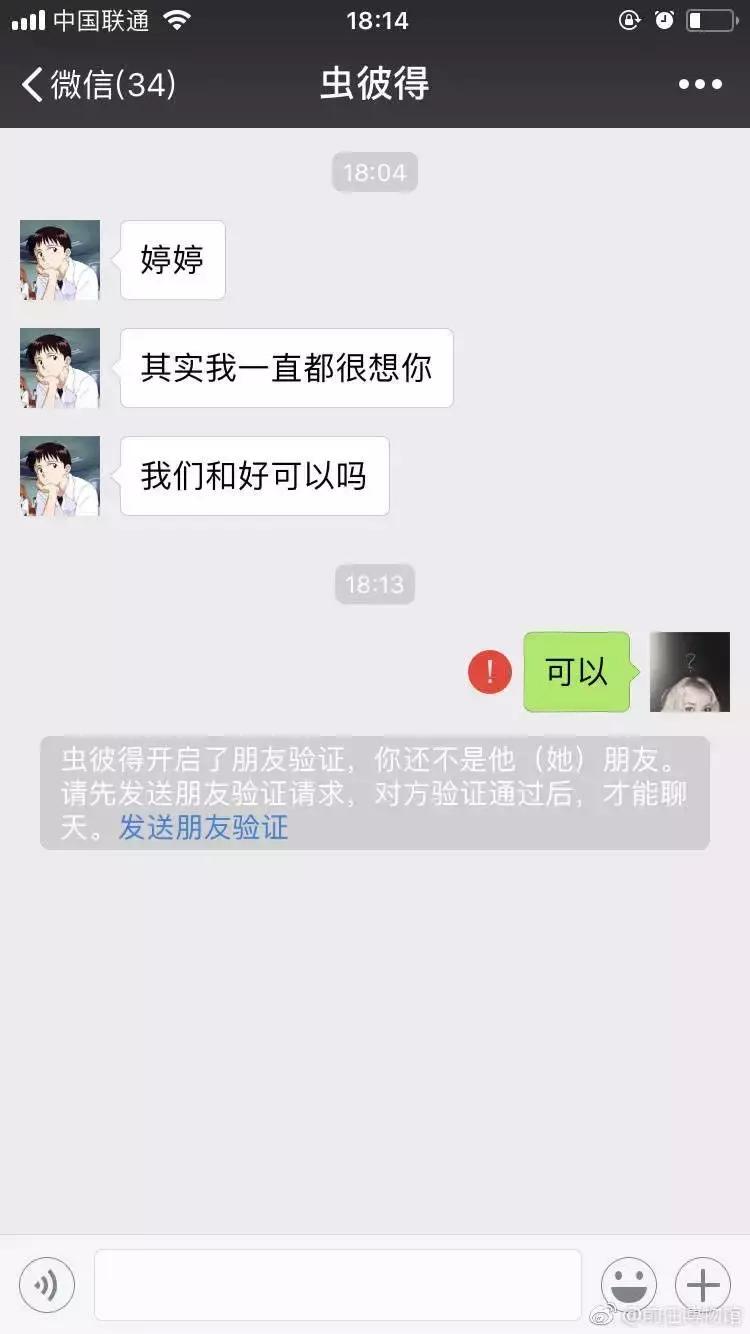Open sender's avatar next to 婷婷 message
Screen dimensions: 750x1334
59,260
